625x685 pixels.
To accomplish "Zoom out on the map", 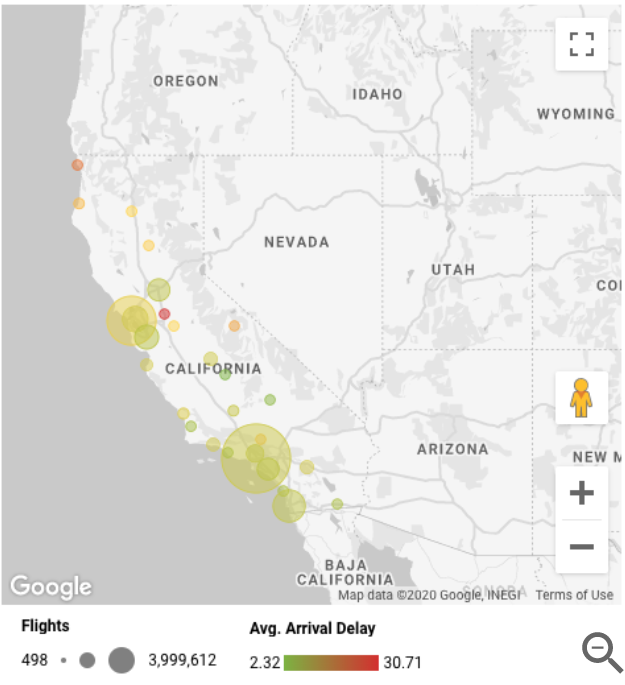I will [581, 546].
